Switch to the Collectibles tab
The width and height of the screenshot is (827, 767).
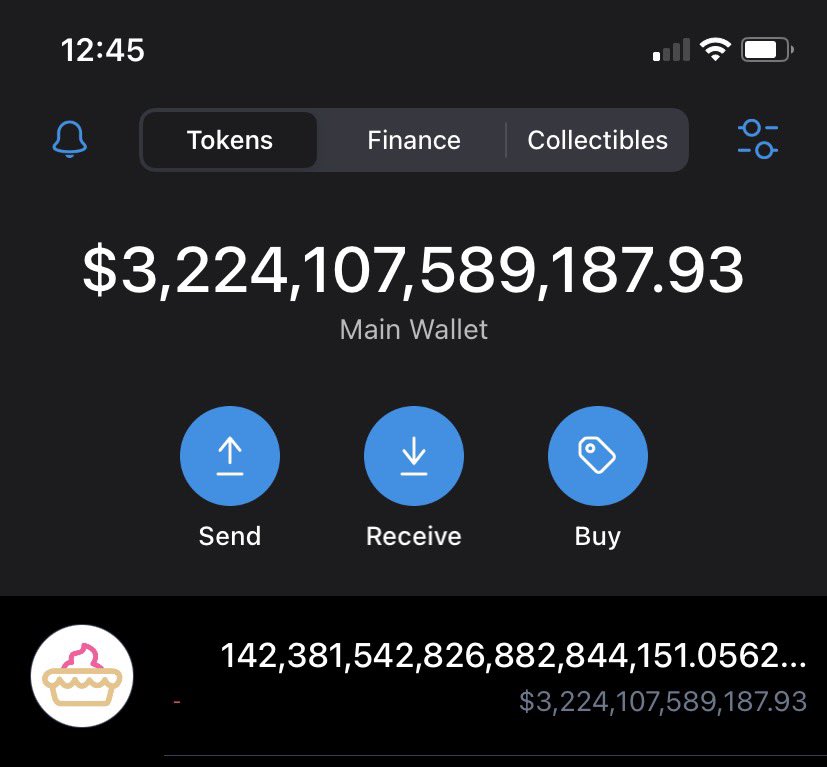point(597,140)
